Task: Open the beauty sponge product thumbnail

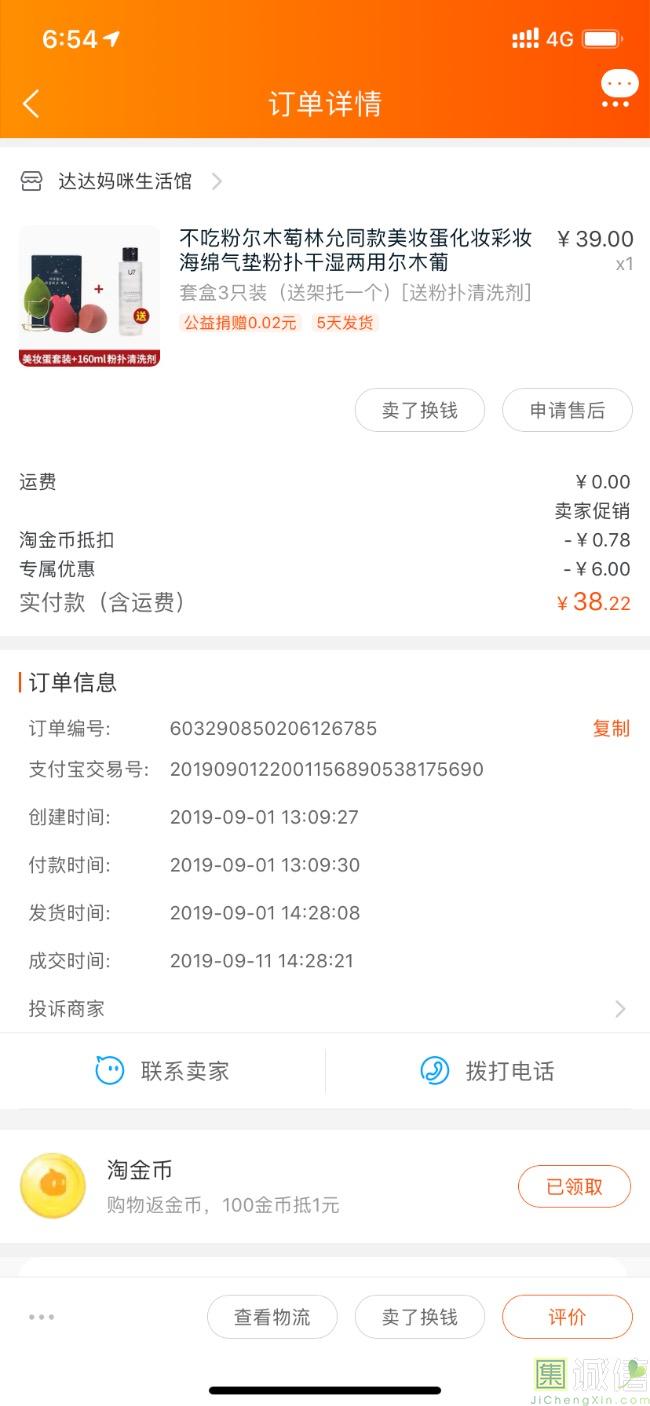Action: [x=89, y=296]
